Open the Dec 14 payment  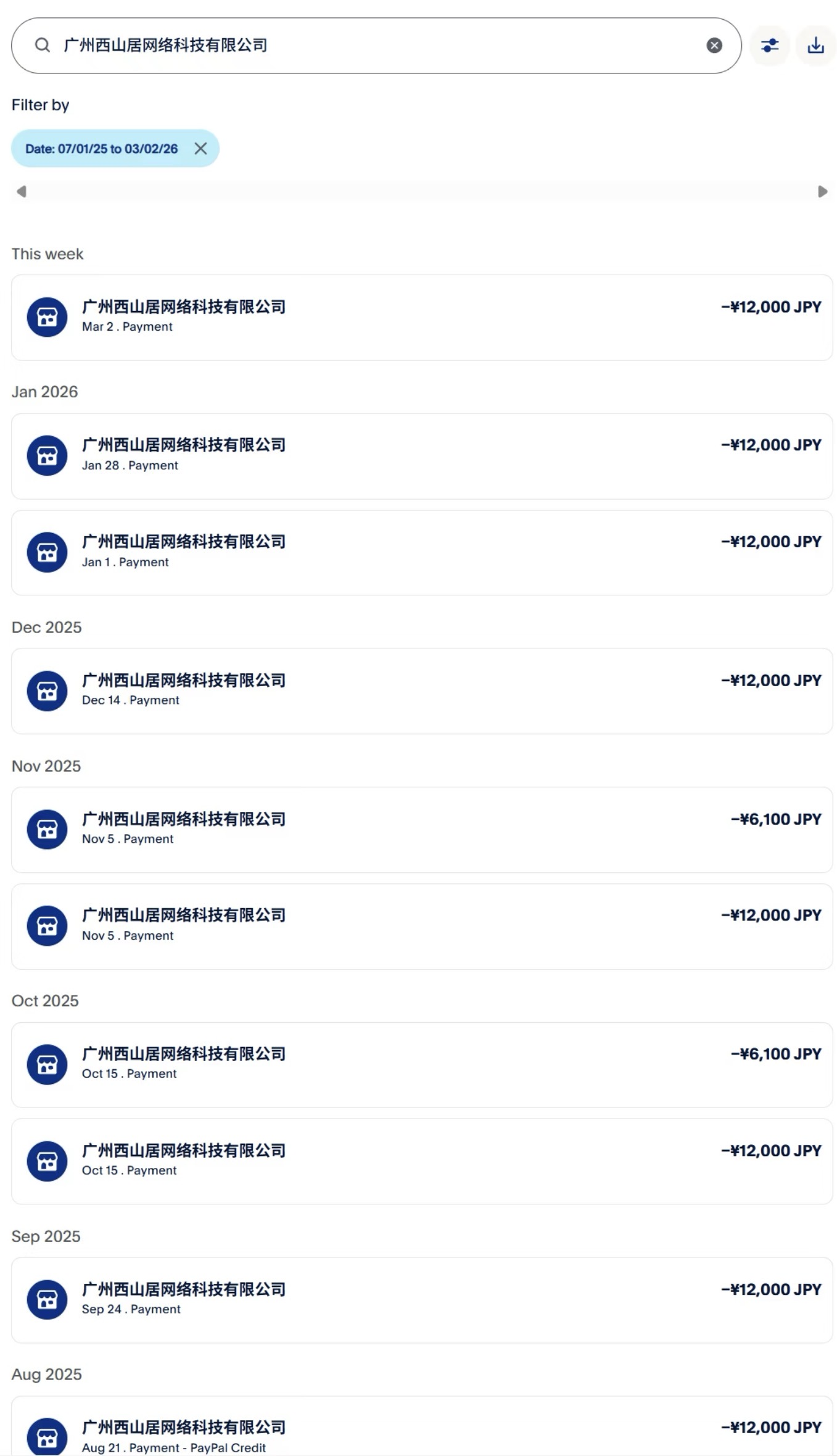point(422,691)
